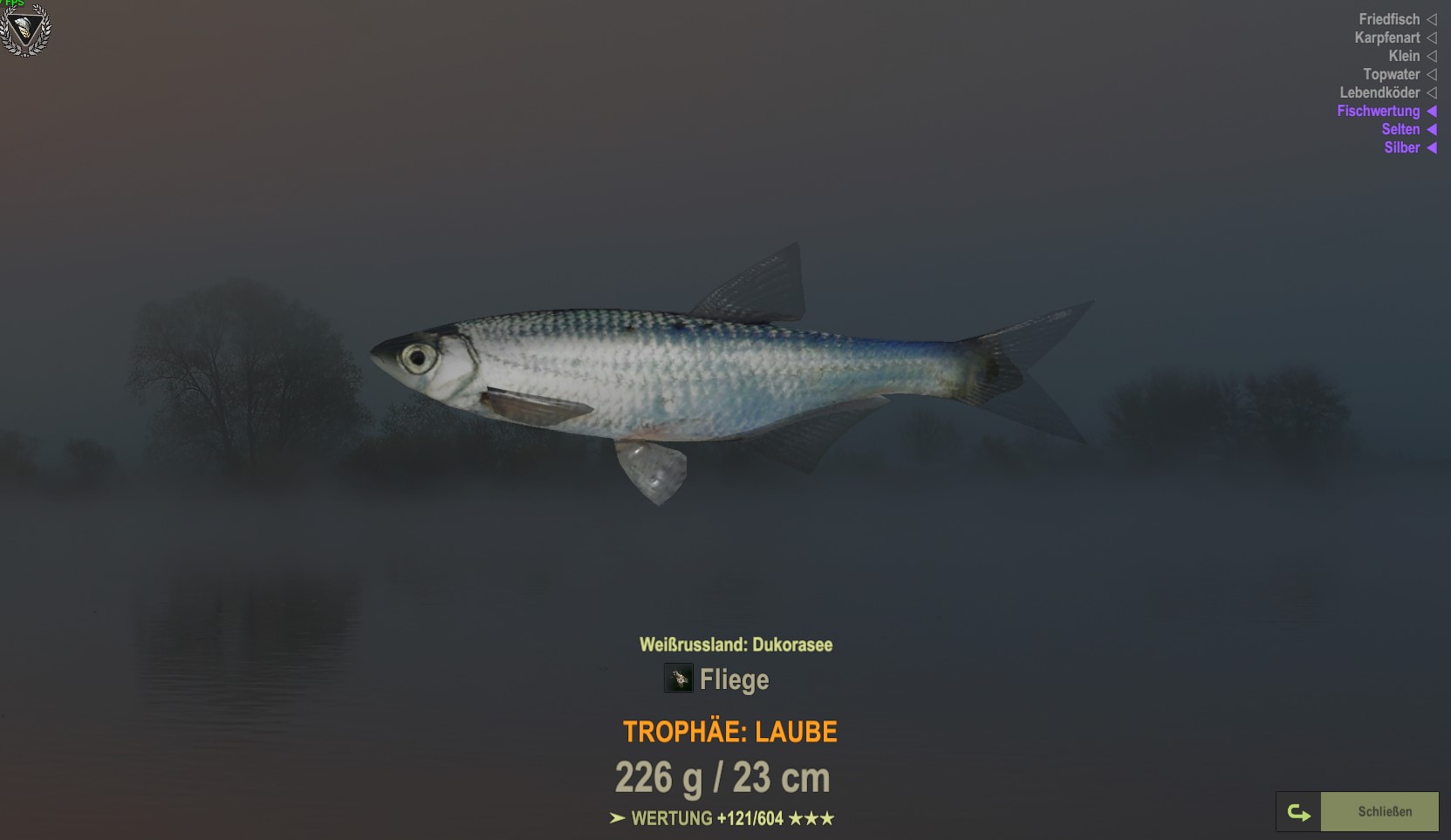Screen dimensions: 1451x840
Task: Close the trophy screen with Schließen
Action: [1384, 811]
